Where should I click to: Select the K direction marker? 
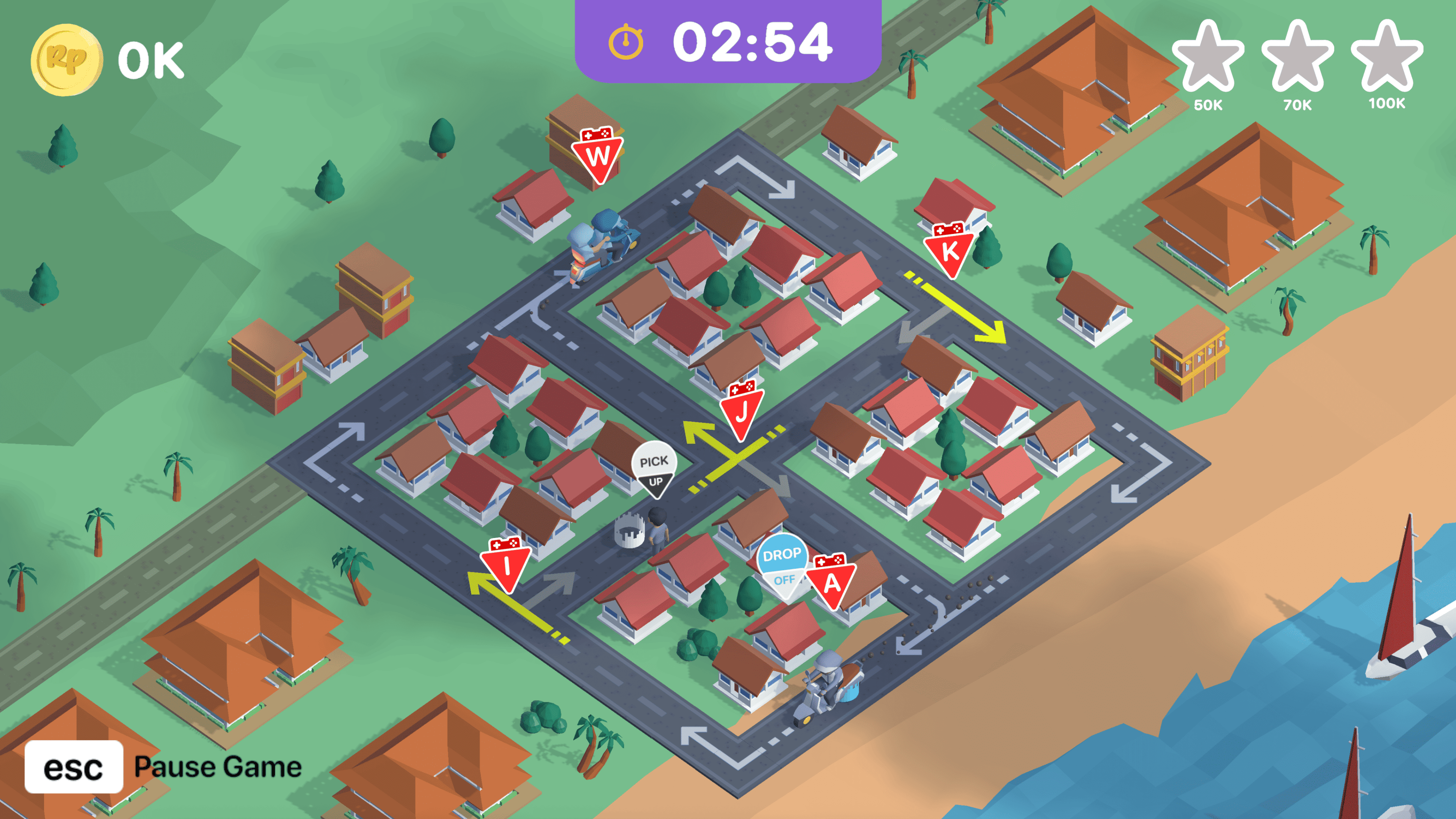949,250
